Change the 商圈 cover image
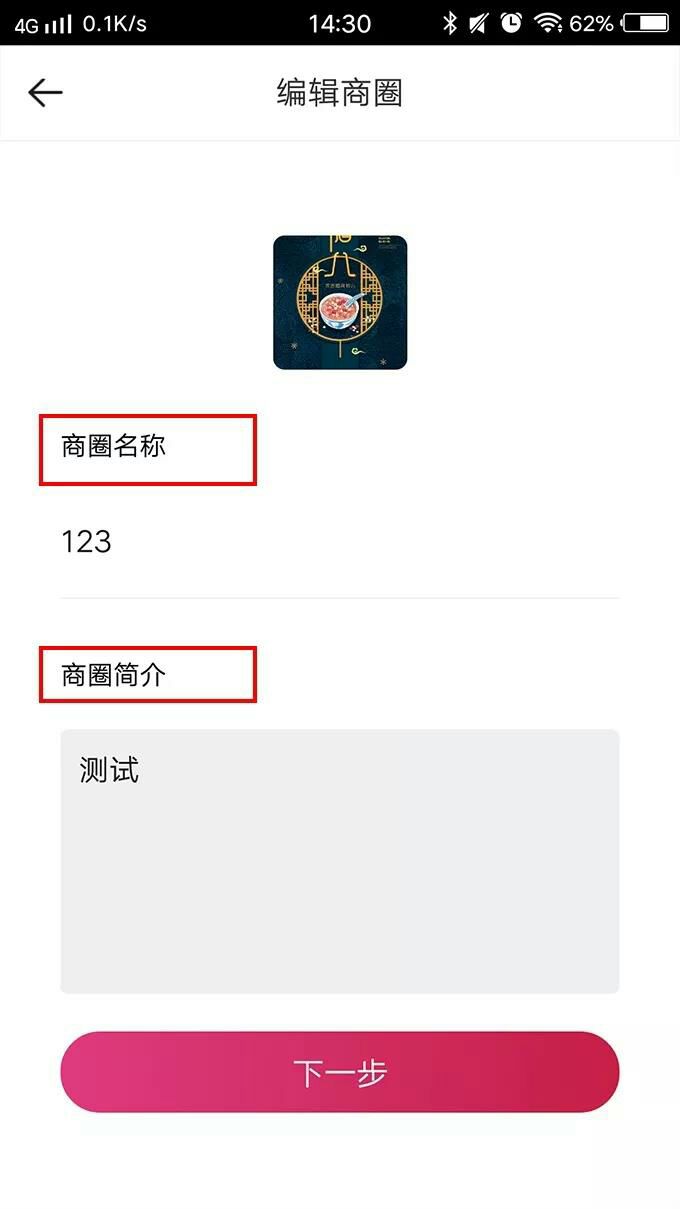This screenshot has height=1209, width=680. click(x=340, y=303)
